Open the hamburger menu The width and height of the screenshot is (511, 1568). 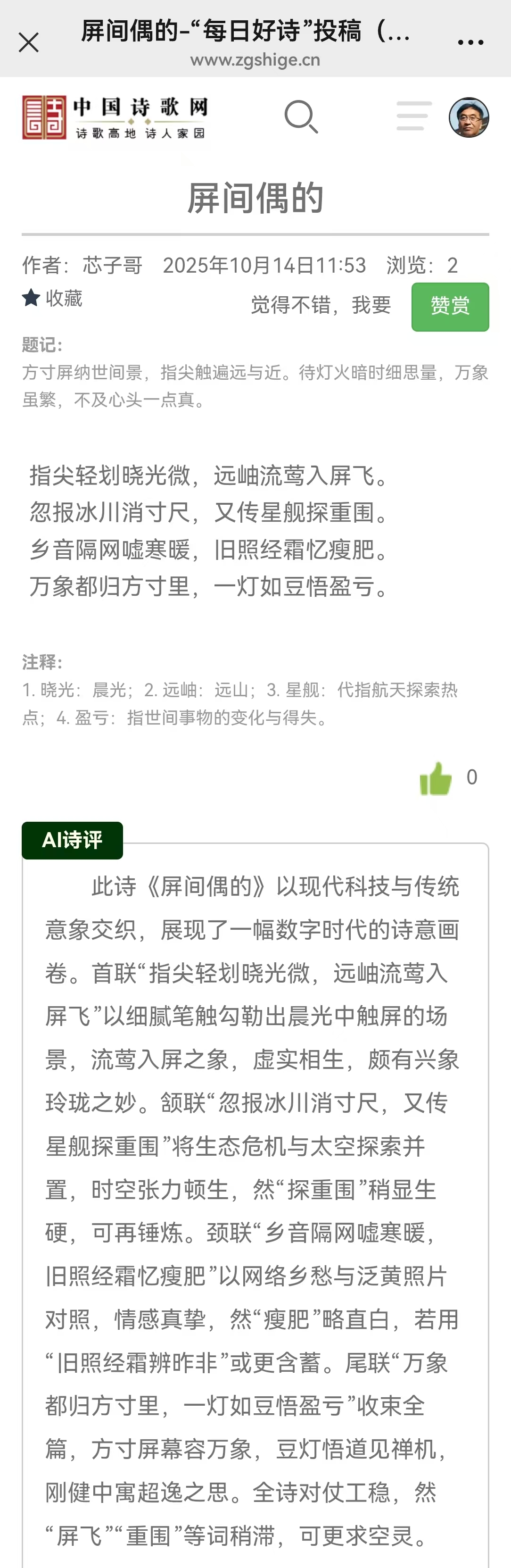point(414,116)
